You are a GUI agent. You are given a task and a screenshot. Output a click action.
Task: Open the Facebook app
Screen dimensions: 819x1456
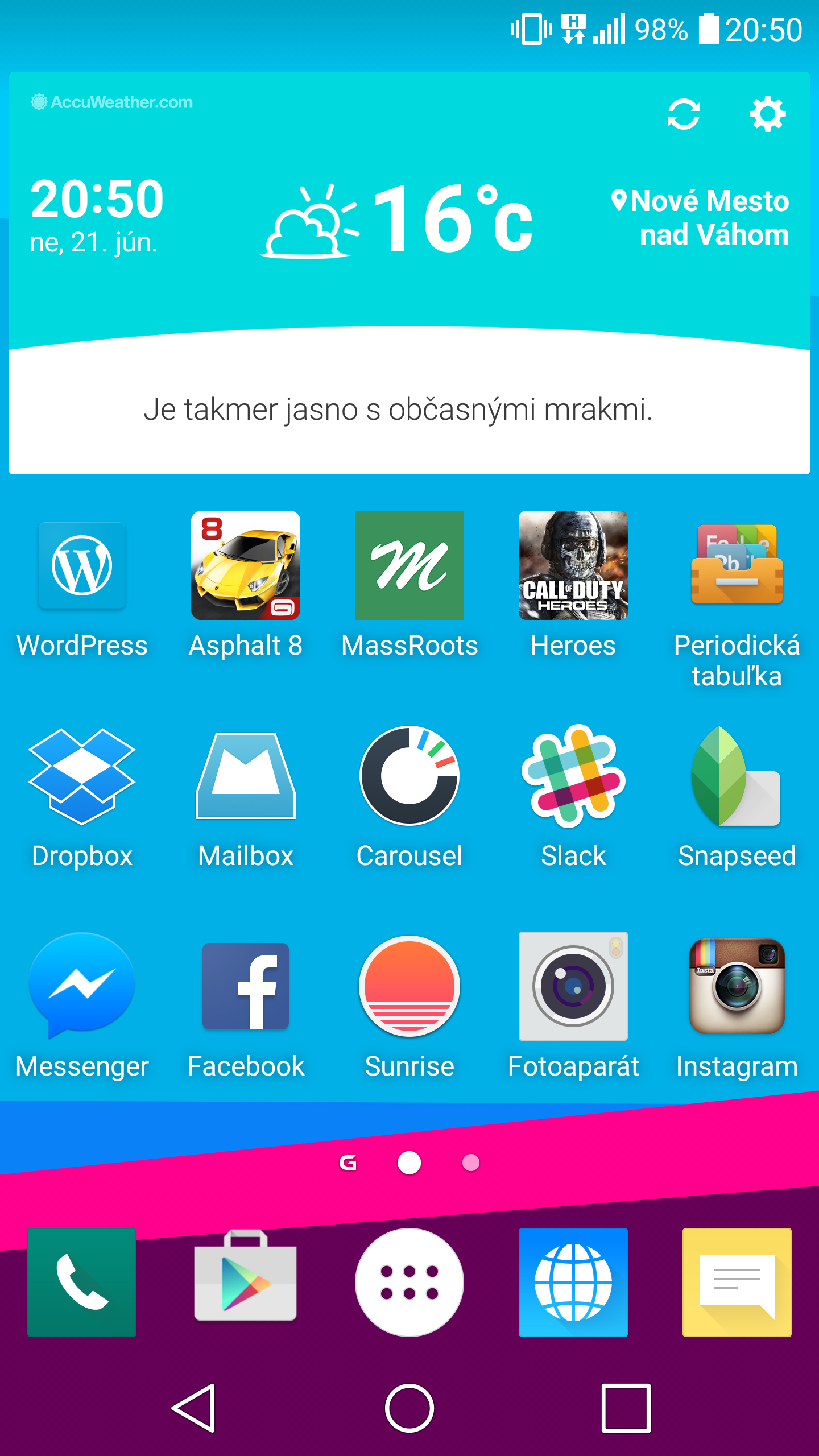[x=246, y=986]
